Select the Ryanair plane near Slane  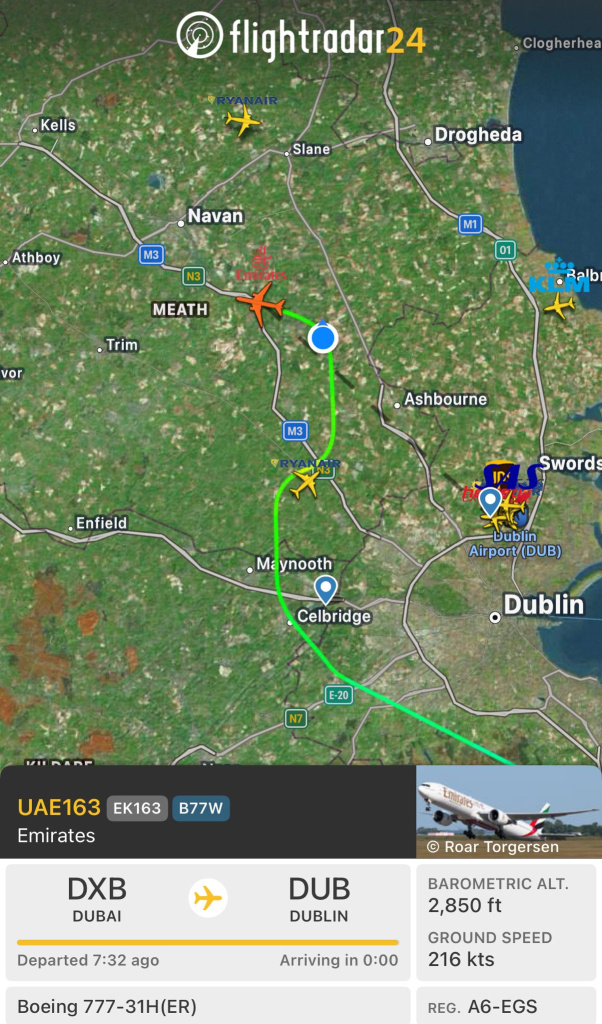coord(243,121)
